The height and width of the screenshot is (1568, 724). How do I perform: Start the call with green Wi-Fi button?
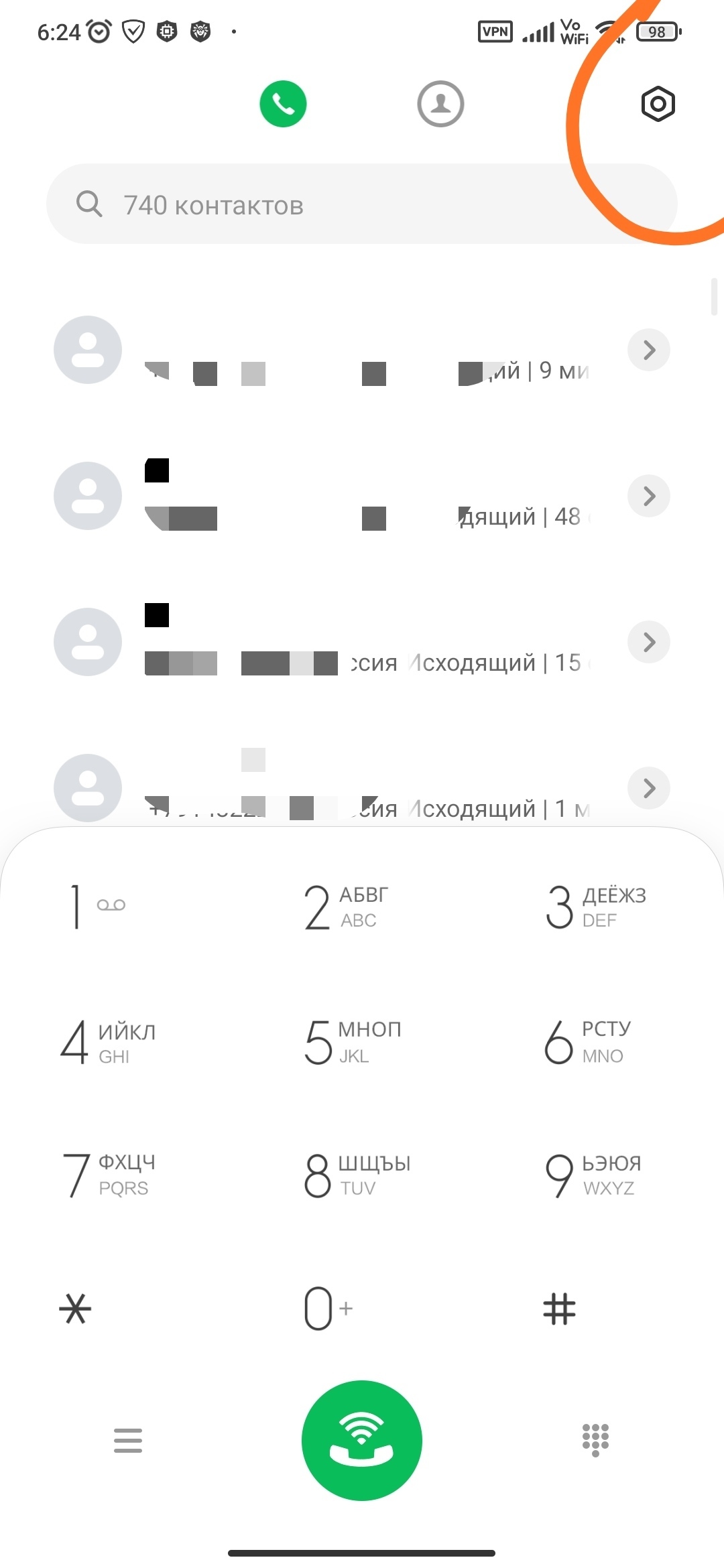coord(362,1440)
